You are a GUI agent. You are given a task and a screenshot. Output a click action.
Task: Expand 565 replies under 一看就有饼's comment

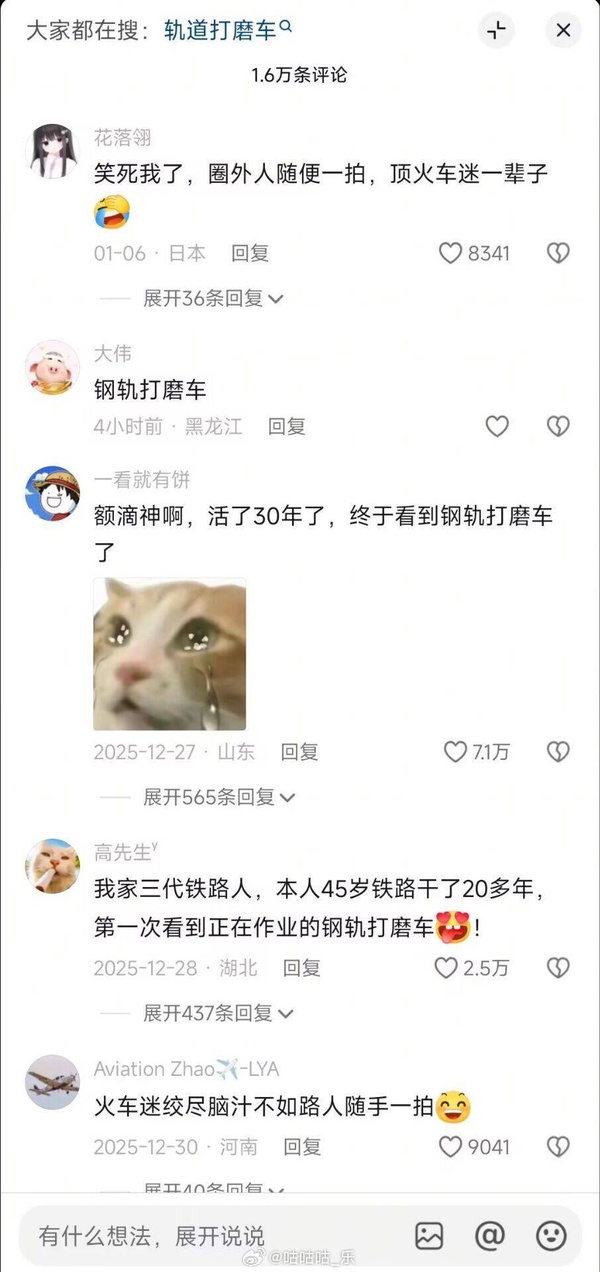tap(218, 797)
